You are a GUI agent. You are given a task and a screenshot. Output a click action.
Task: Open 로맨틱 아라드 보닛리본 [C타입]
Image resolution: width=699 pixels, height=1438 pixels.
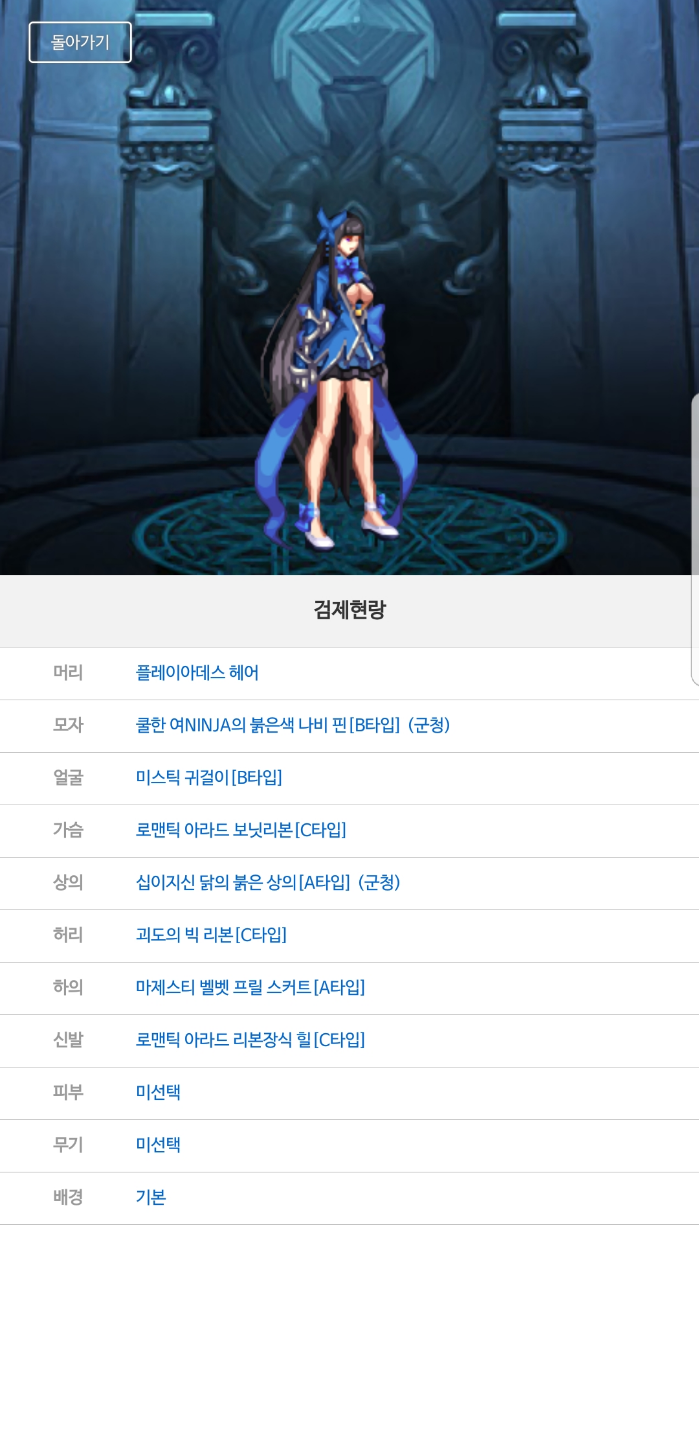(x=241, y=830)
